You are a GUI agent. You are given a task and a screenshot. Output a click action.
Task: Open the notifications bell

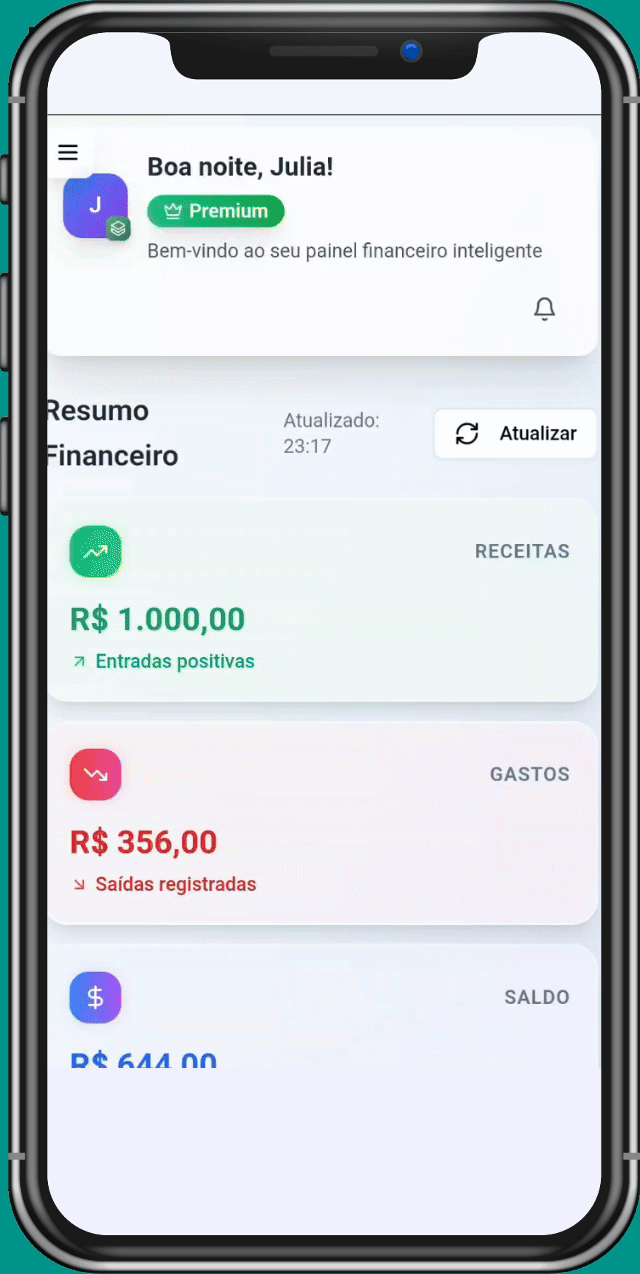pos(544,309)
